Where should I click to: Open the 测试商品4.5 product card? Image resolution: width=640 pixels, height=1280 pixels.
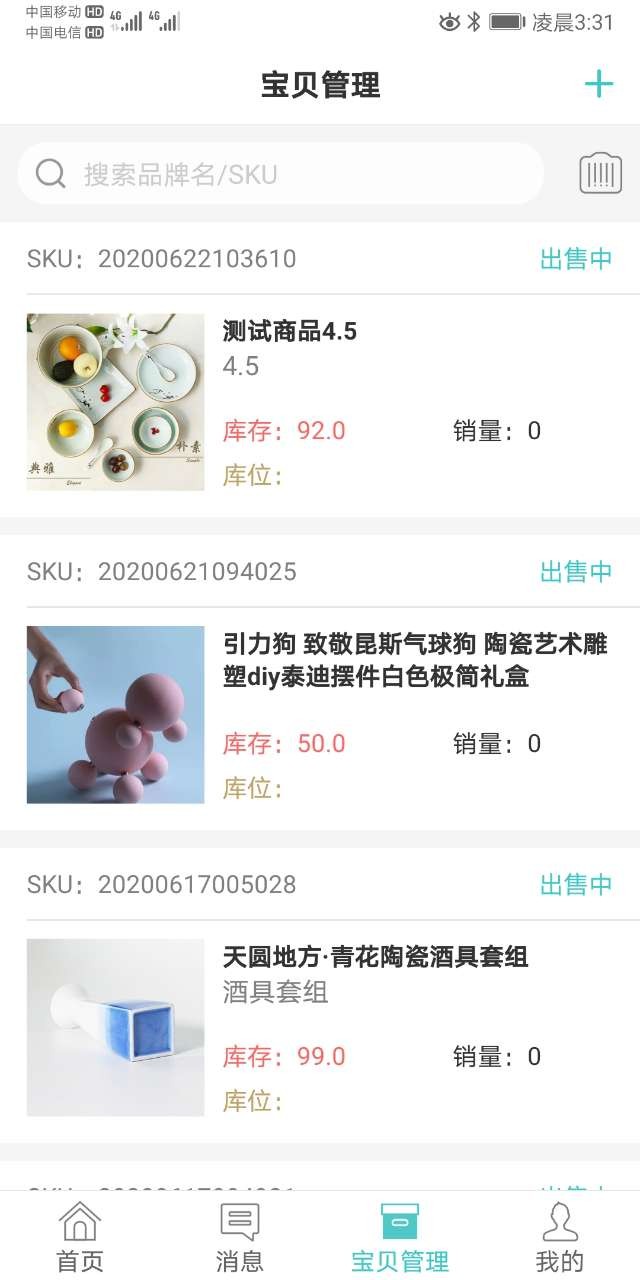(x=320, y=402)
